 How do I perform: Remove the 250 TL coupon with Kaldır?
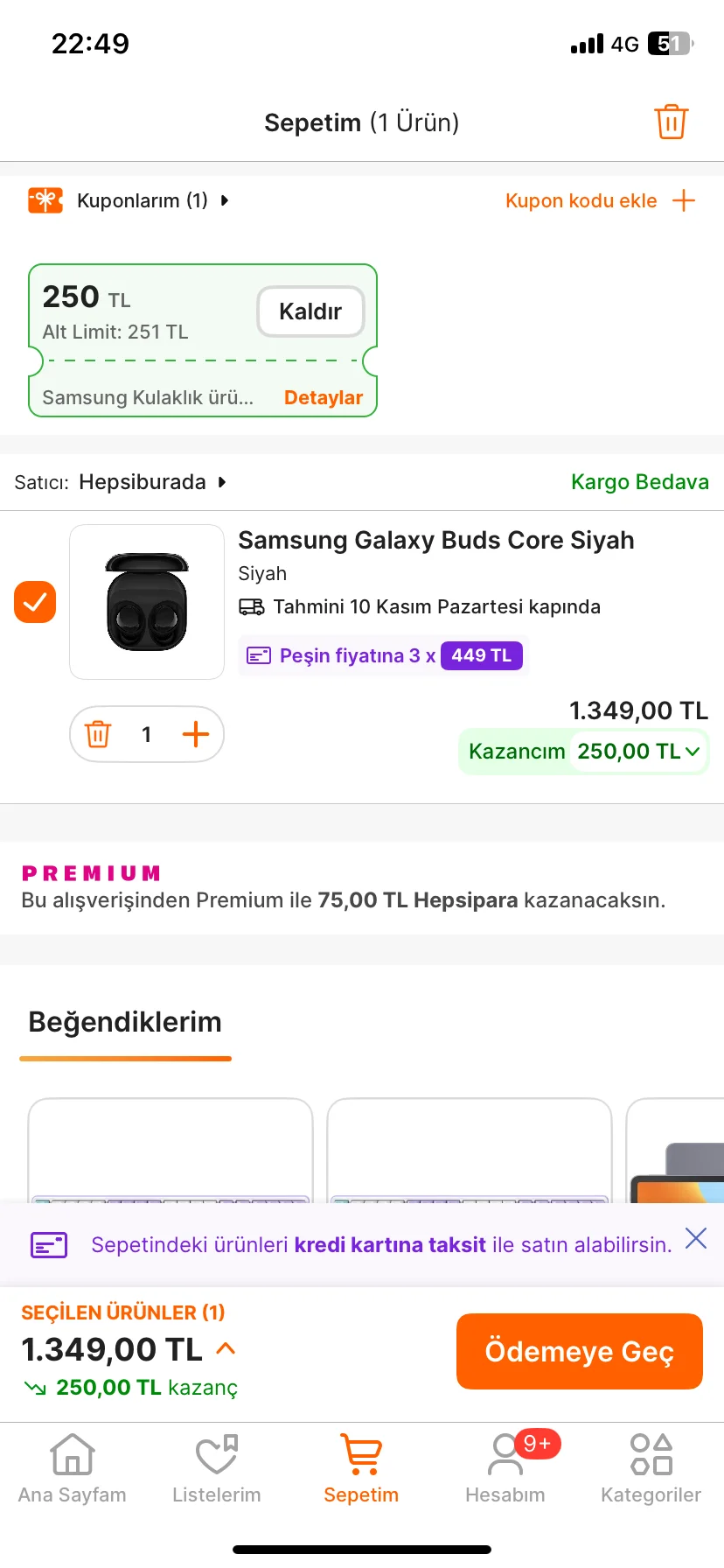[310, 311]
